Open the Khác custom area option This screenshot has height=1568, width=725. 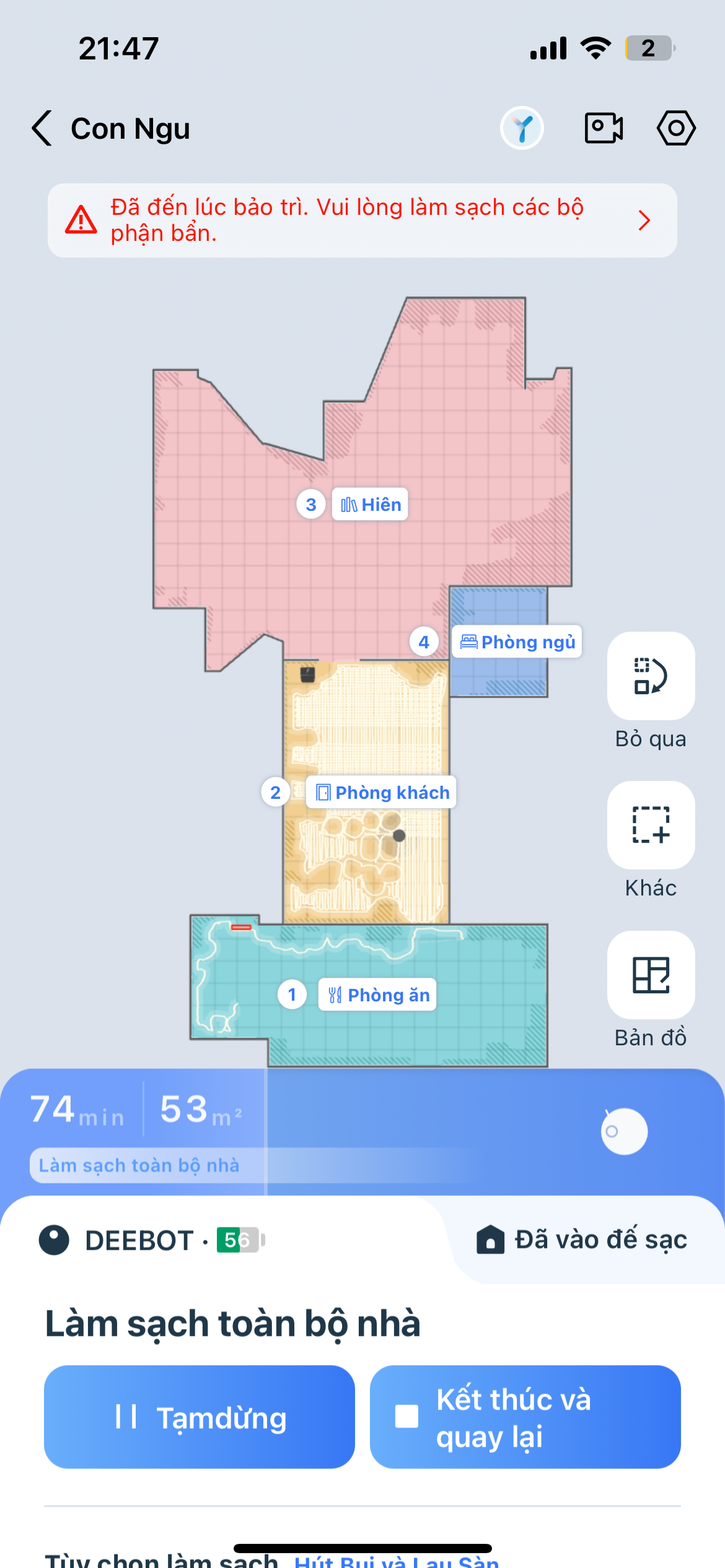point(651,825)
